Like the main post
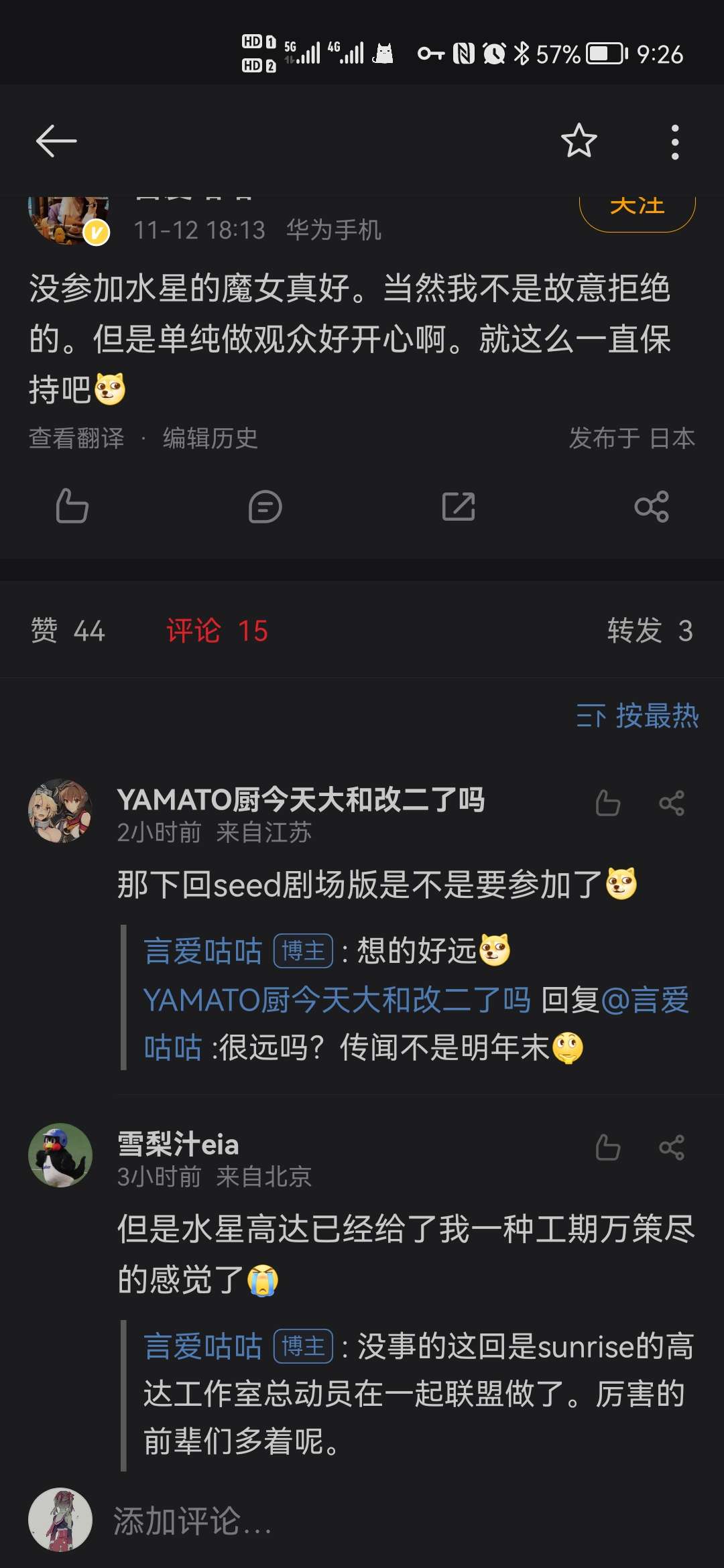Screen dimensions: 724x1568 tap(72, 506)
